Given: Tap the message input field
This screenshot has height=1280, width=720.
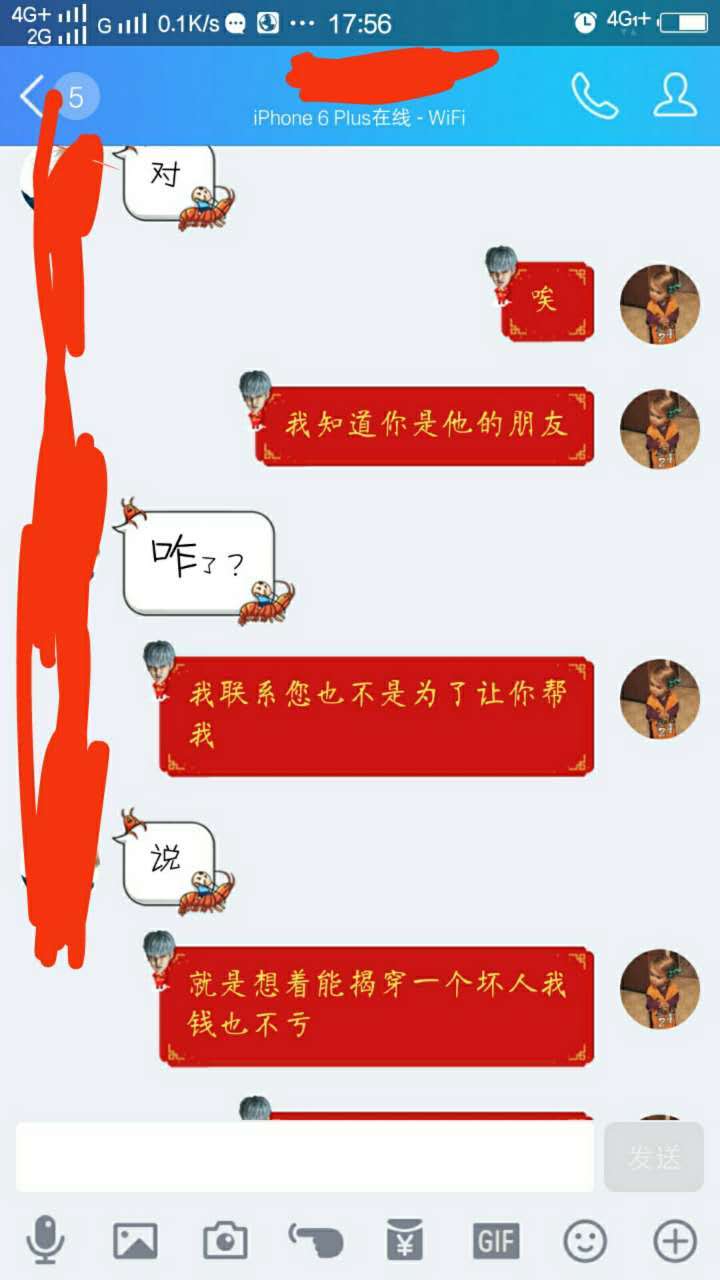Looking at the screenshot, I should (x=305, y=1157).
